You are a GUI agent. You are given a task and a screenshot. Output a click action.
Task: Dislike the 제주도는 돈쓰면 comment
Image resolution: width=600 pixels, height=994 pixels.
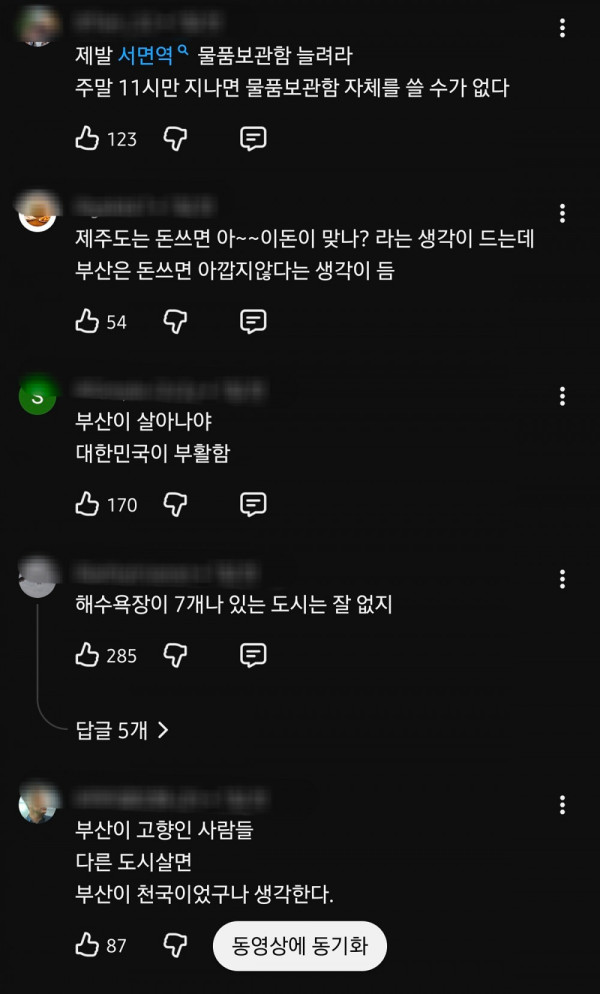[175, 321]
